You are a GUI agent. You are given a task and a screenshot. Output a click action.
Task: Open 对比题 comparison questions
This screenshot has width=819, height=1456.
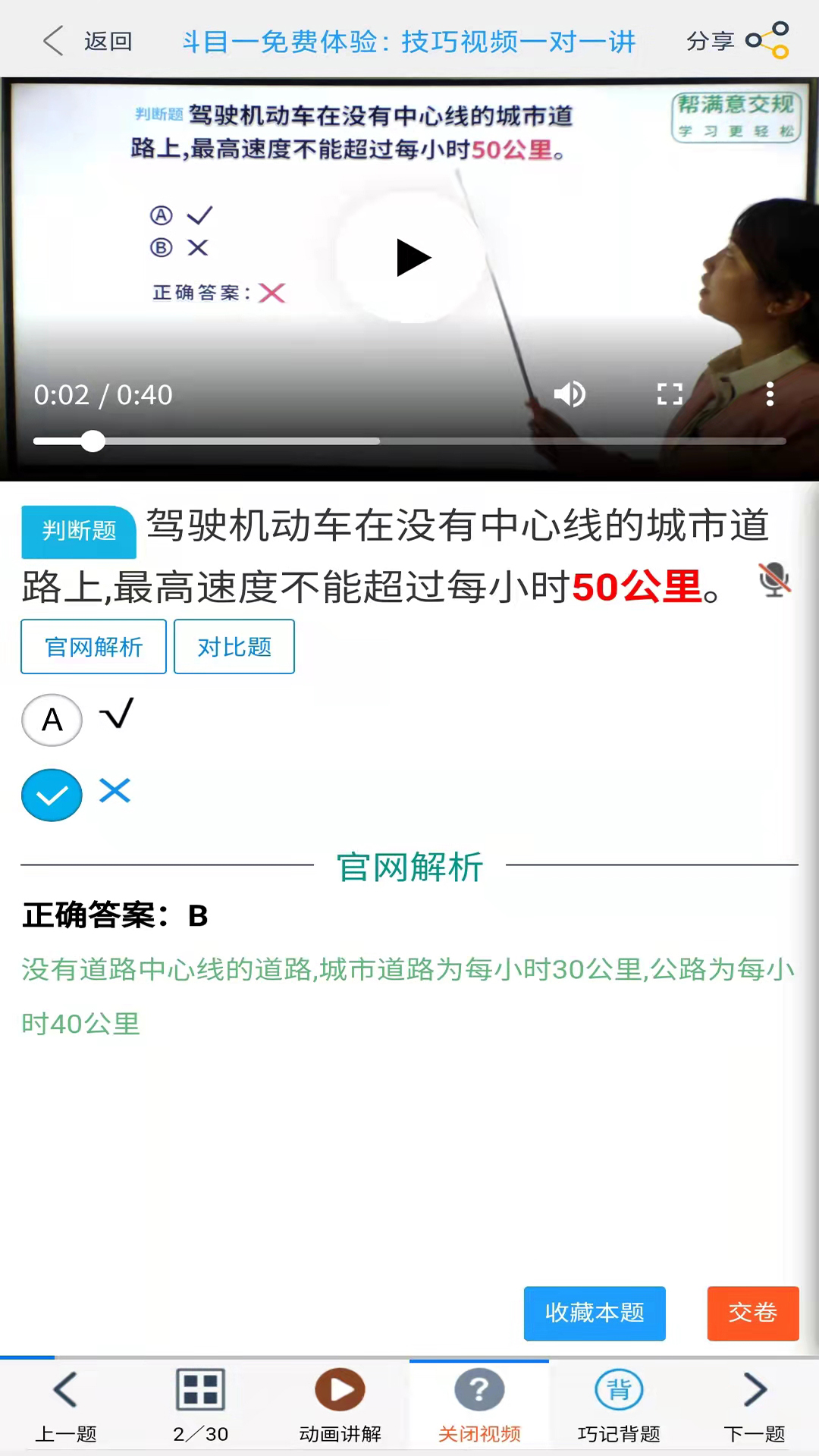[234, 647]
